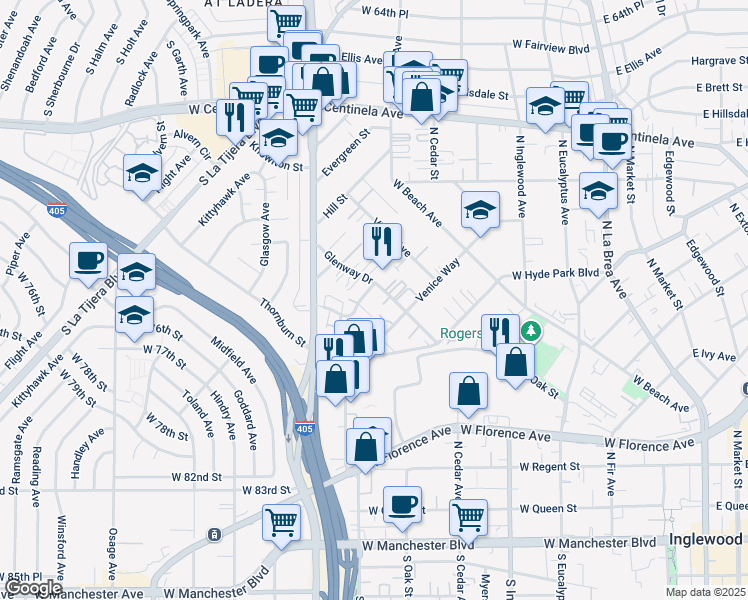The width and height of the screenshot is (748, 600).
Task: Open the grocery cart marker near W 83rd St
Action: [x=282, y=522]
